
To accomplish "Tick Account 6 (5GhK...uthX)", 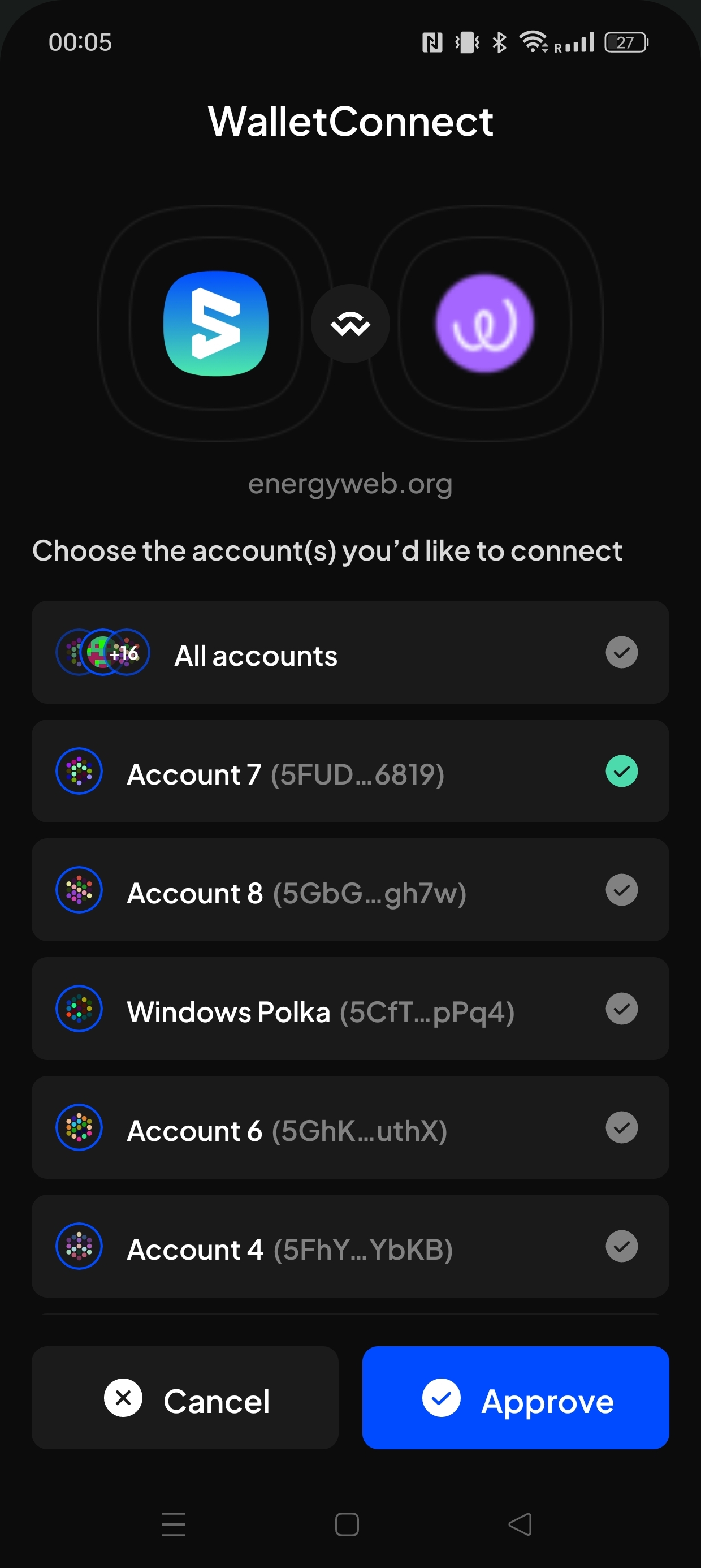I will tap(621, 1127).
